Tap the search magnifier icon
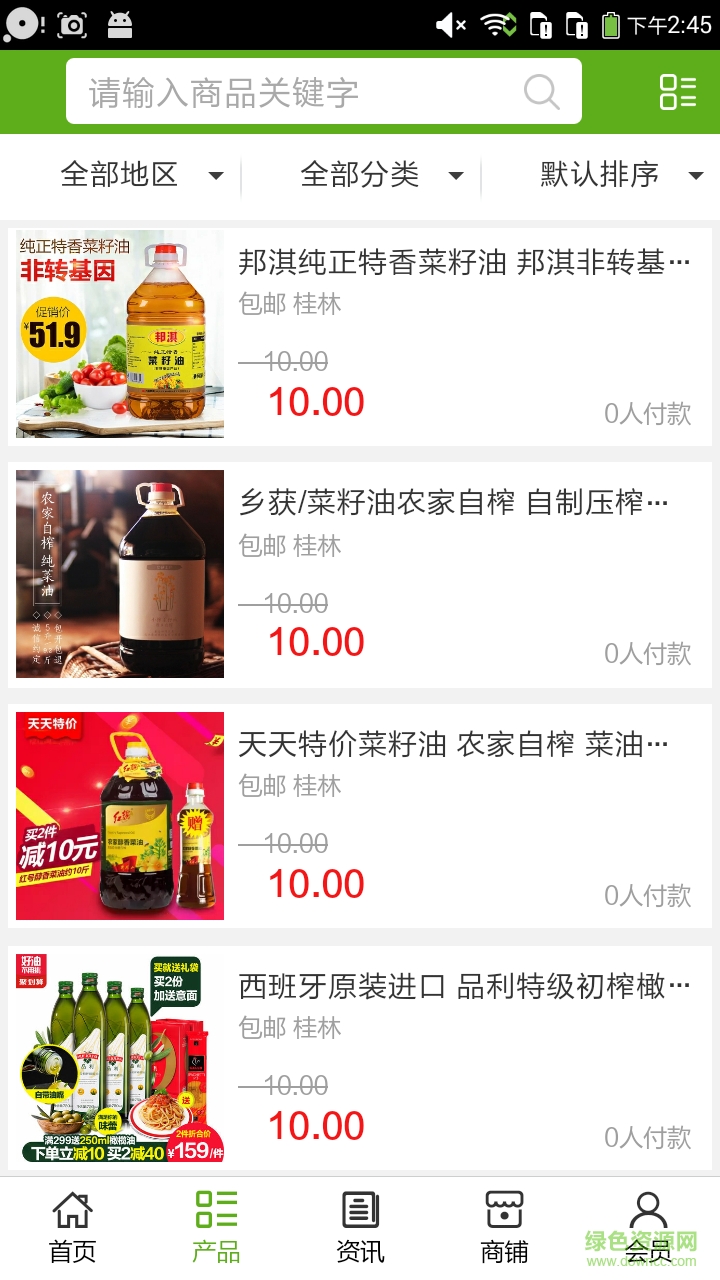720x1280 pixels. [x=541, y=92]
